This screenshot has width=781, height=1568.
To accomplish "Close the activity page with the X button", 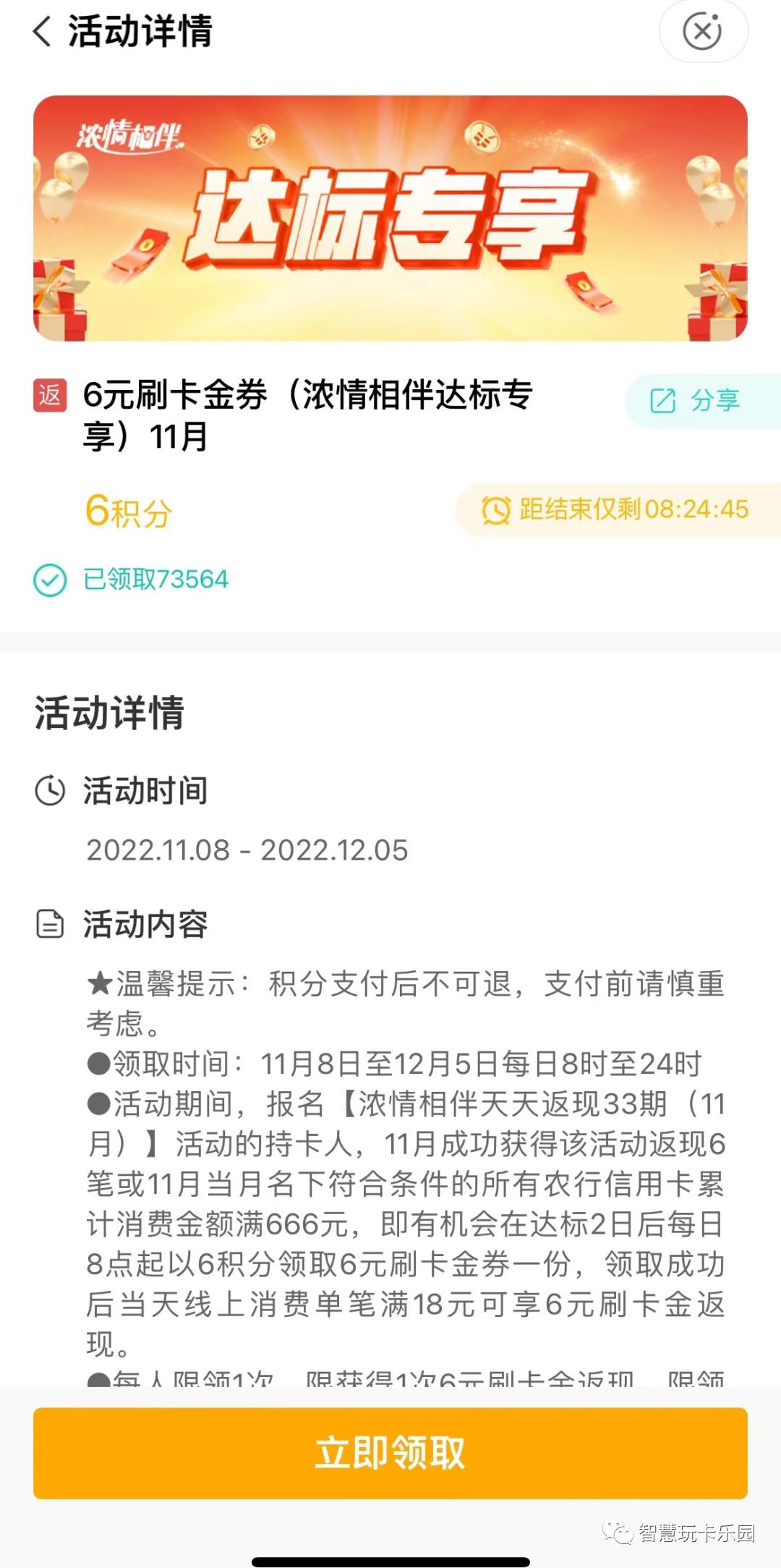I will tap(702, 32).
